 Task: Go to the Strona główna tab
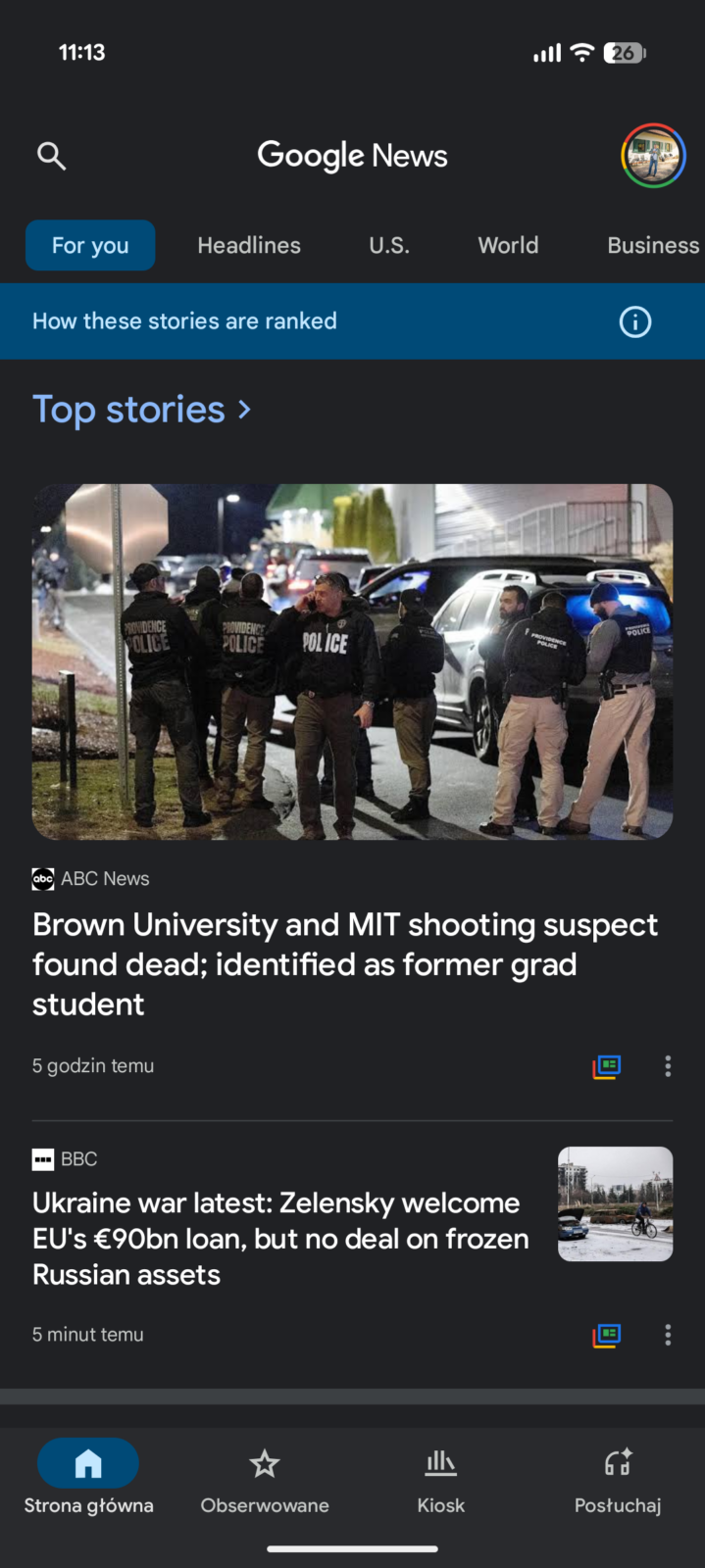pyautogui.click(x=88, y=1477)
